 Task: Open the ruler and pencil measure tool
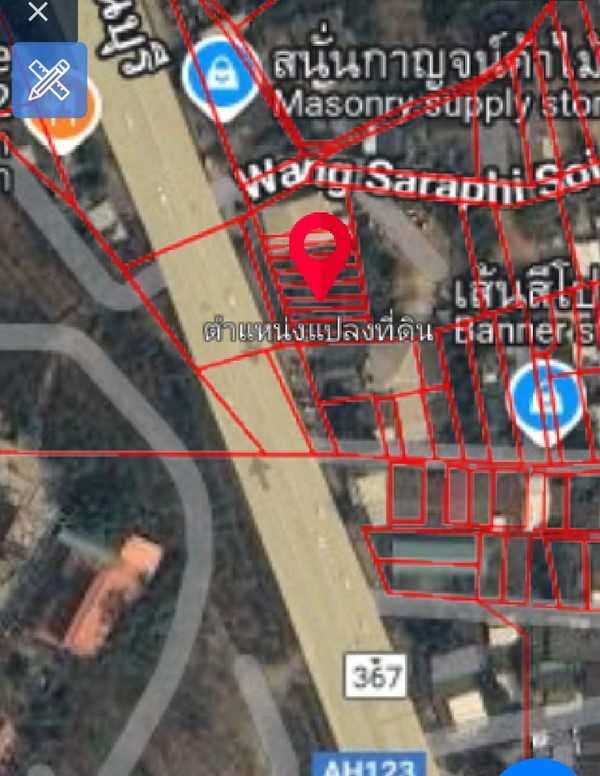pyautogui.click(x=47, y=78)
